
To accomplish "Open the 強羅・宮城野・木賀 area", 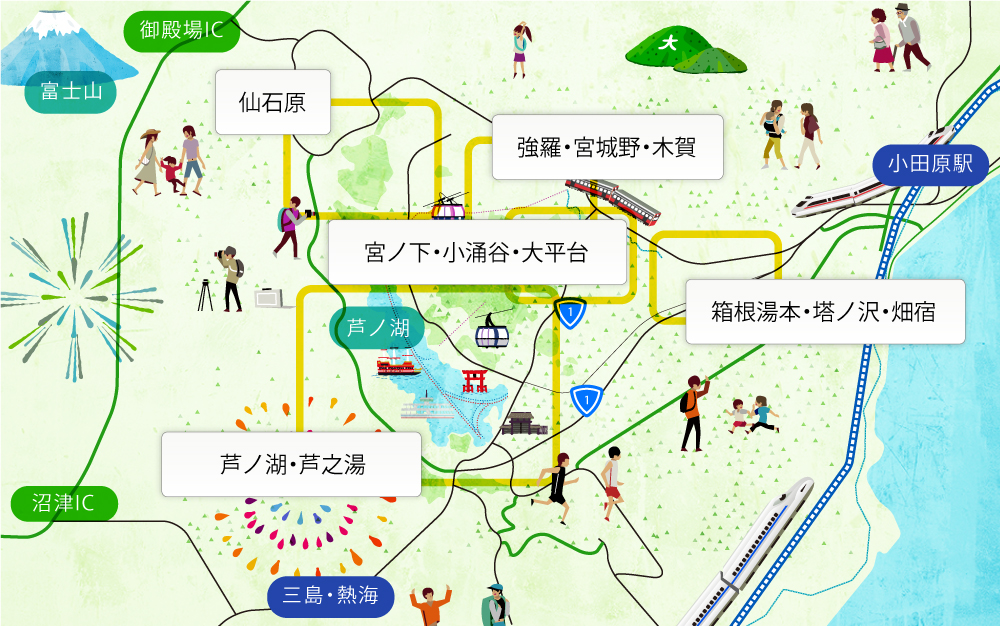I will [606, 147].
